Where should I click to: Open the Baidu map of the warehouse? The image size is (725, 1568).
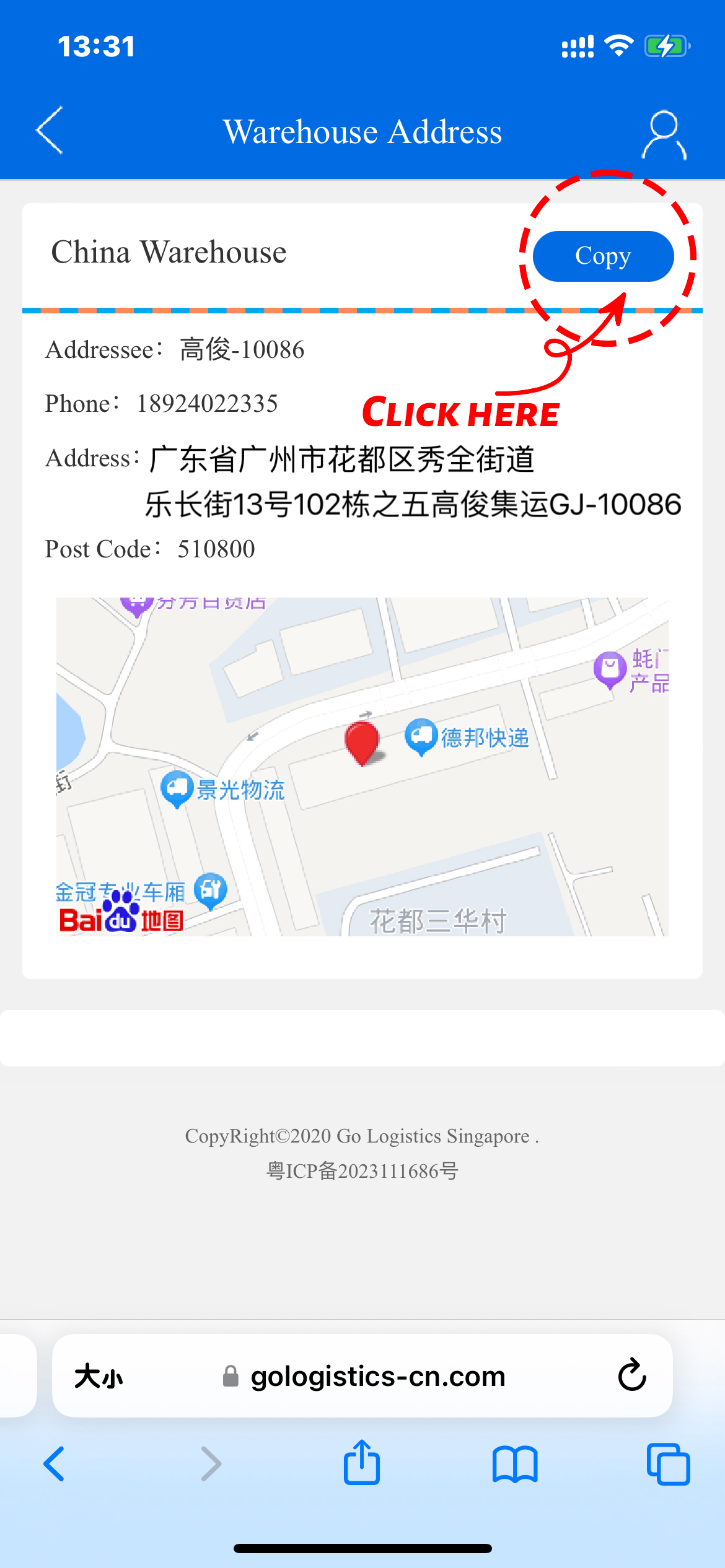point(362,766)
